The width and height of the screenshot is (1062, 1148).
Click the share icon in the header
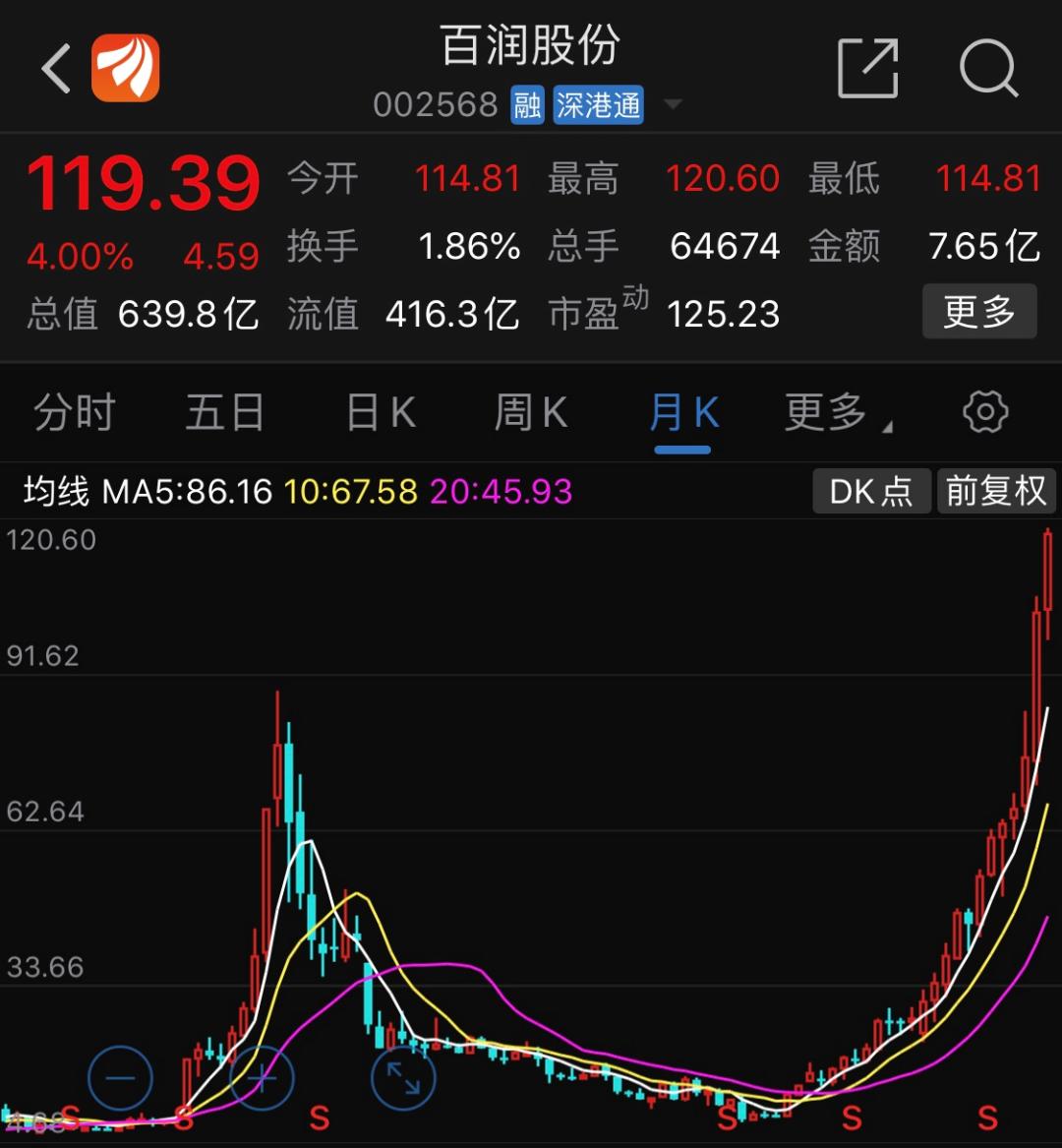[868, 69]
